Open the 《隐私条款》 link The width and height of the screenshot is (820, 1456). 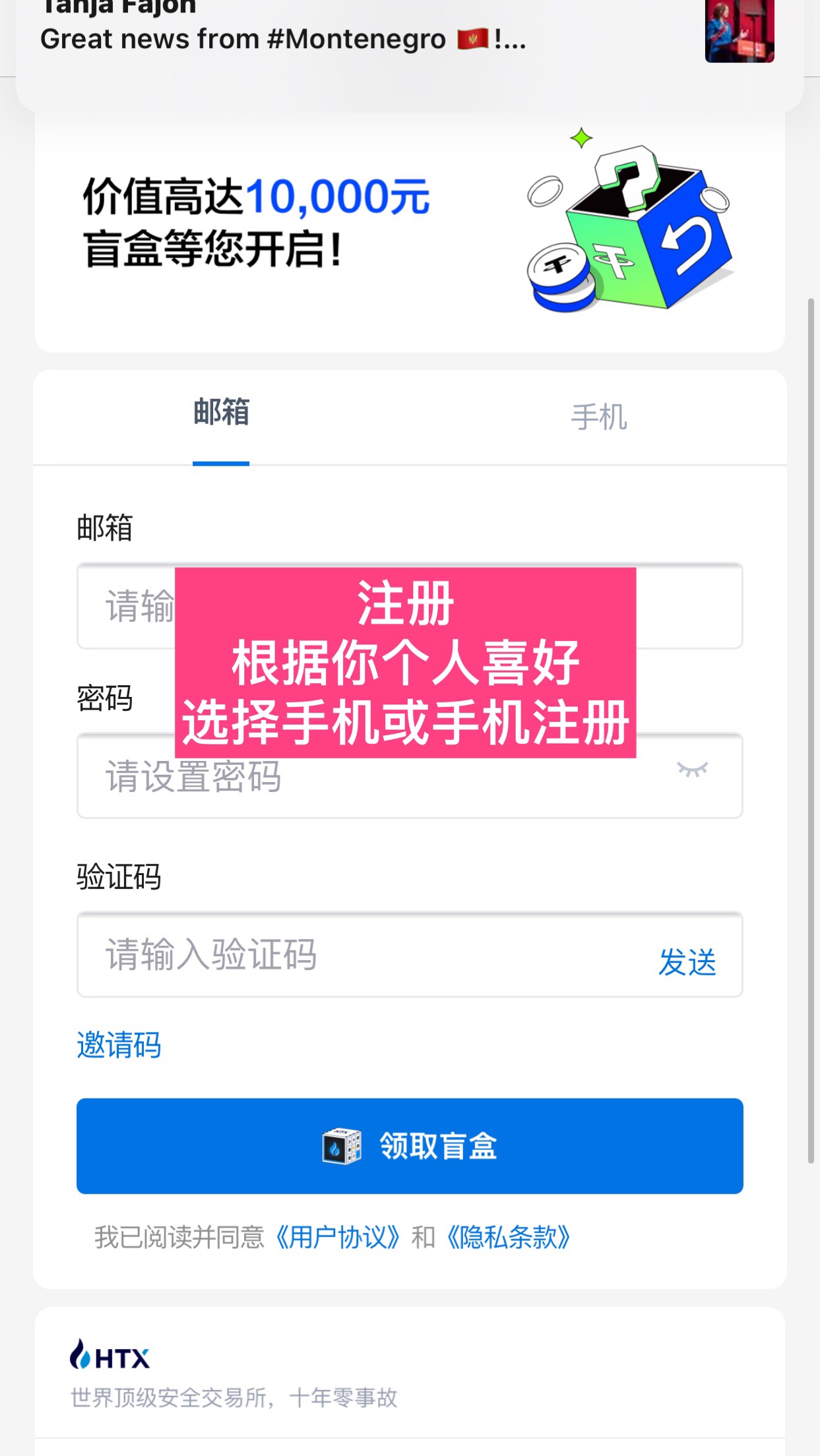508,1237
